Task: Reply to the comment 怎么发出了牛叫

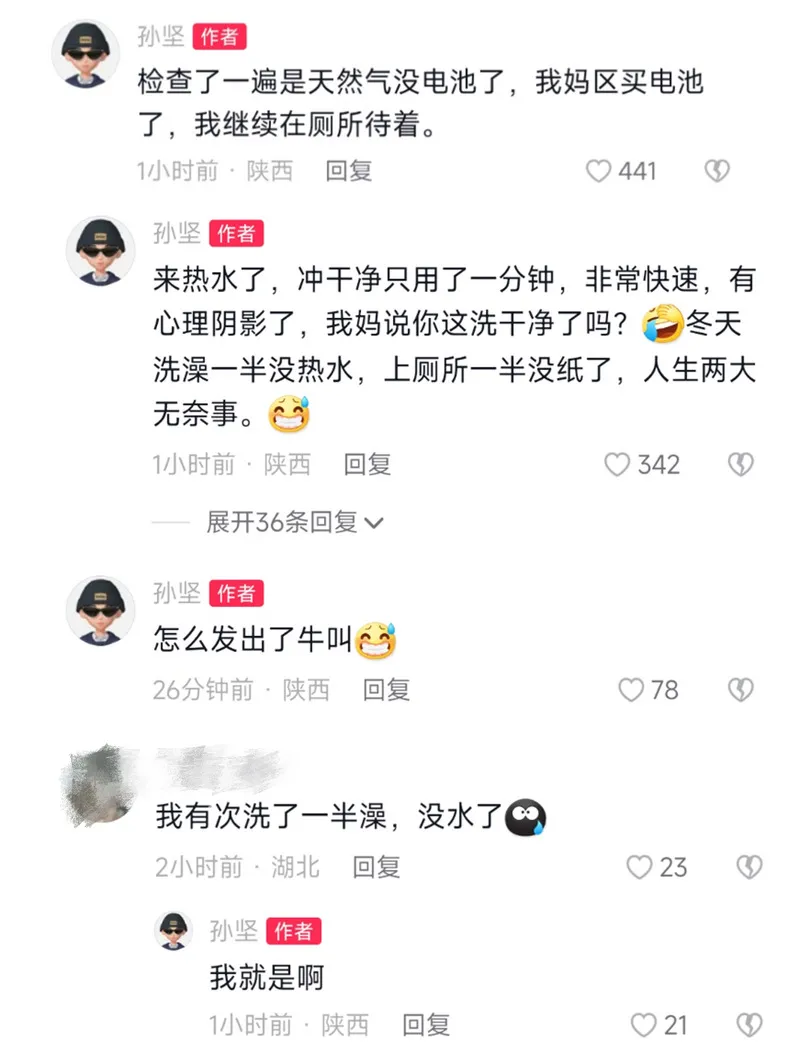Action: pos(386,690)
